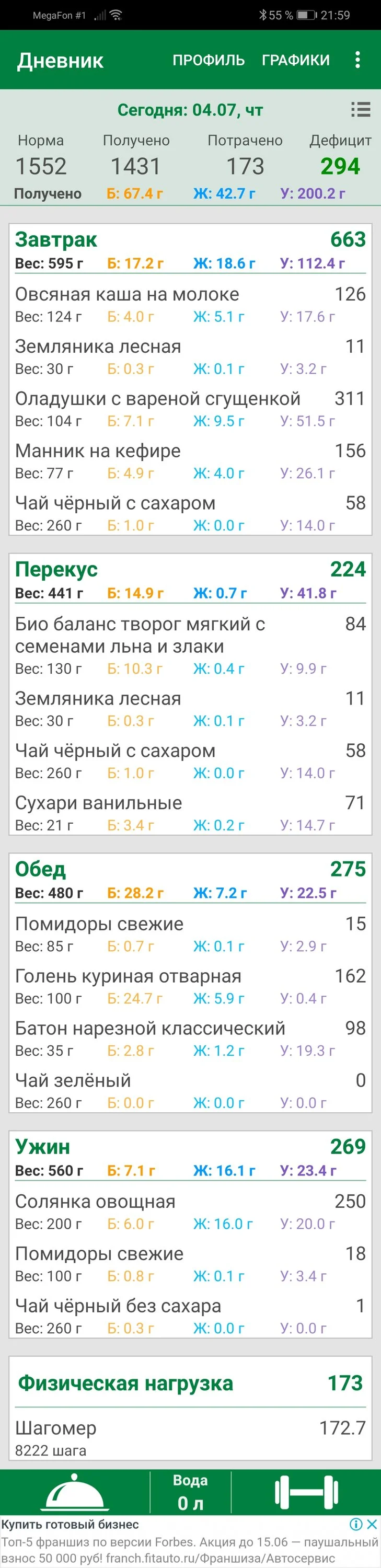Tap the list view icon beside today's date
This screenshot has height=1568, width=381.
pos(361,109)
